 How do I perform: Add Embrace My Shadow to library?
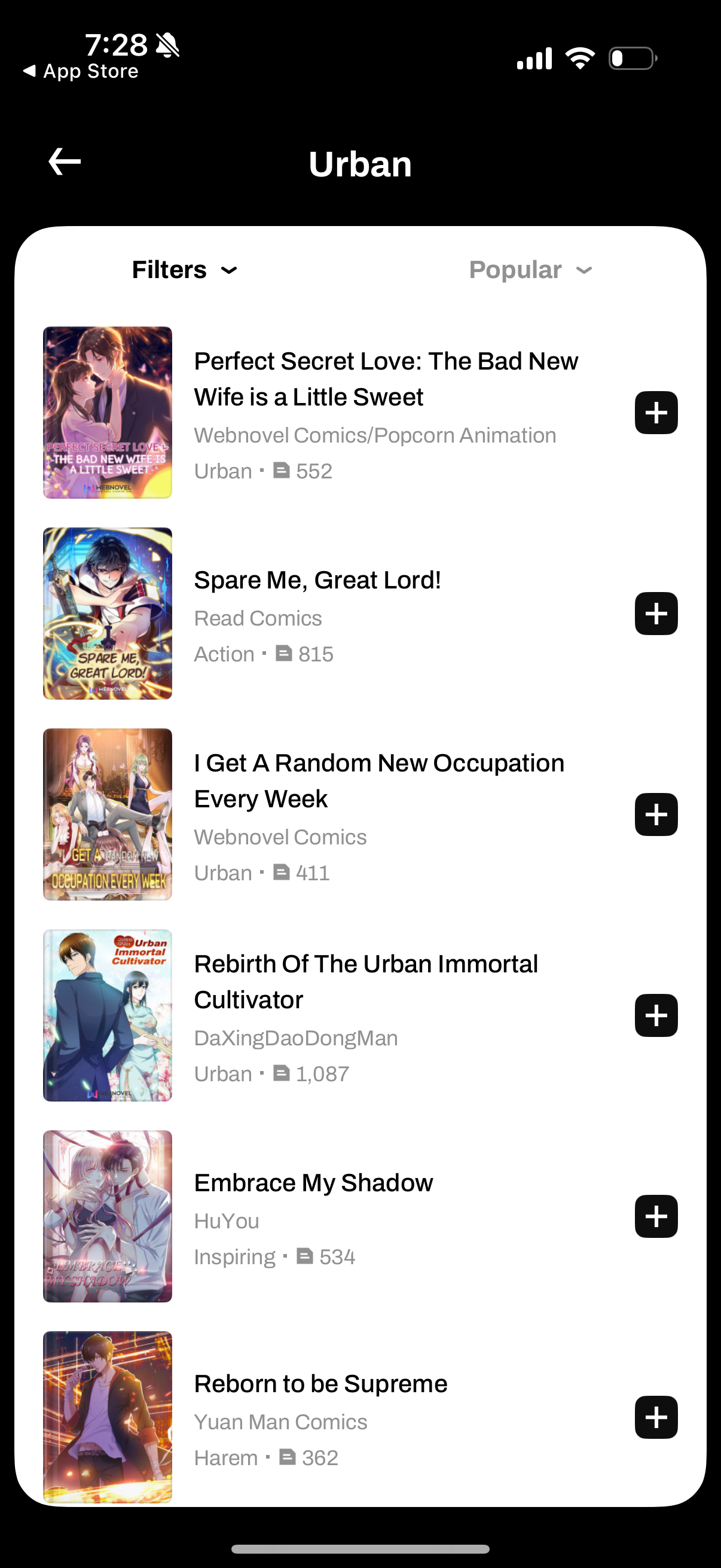(x=656, y=1217)
